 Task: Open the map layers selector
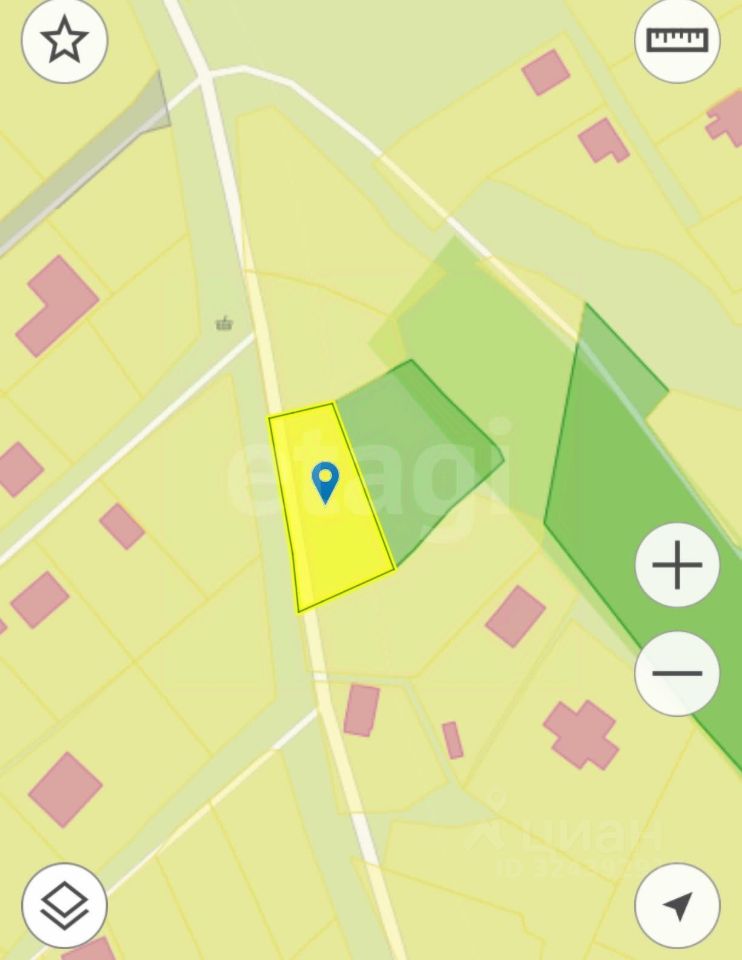65,906
